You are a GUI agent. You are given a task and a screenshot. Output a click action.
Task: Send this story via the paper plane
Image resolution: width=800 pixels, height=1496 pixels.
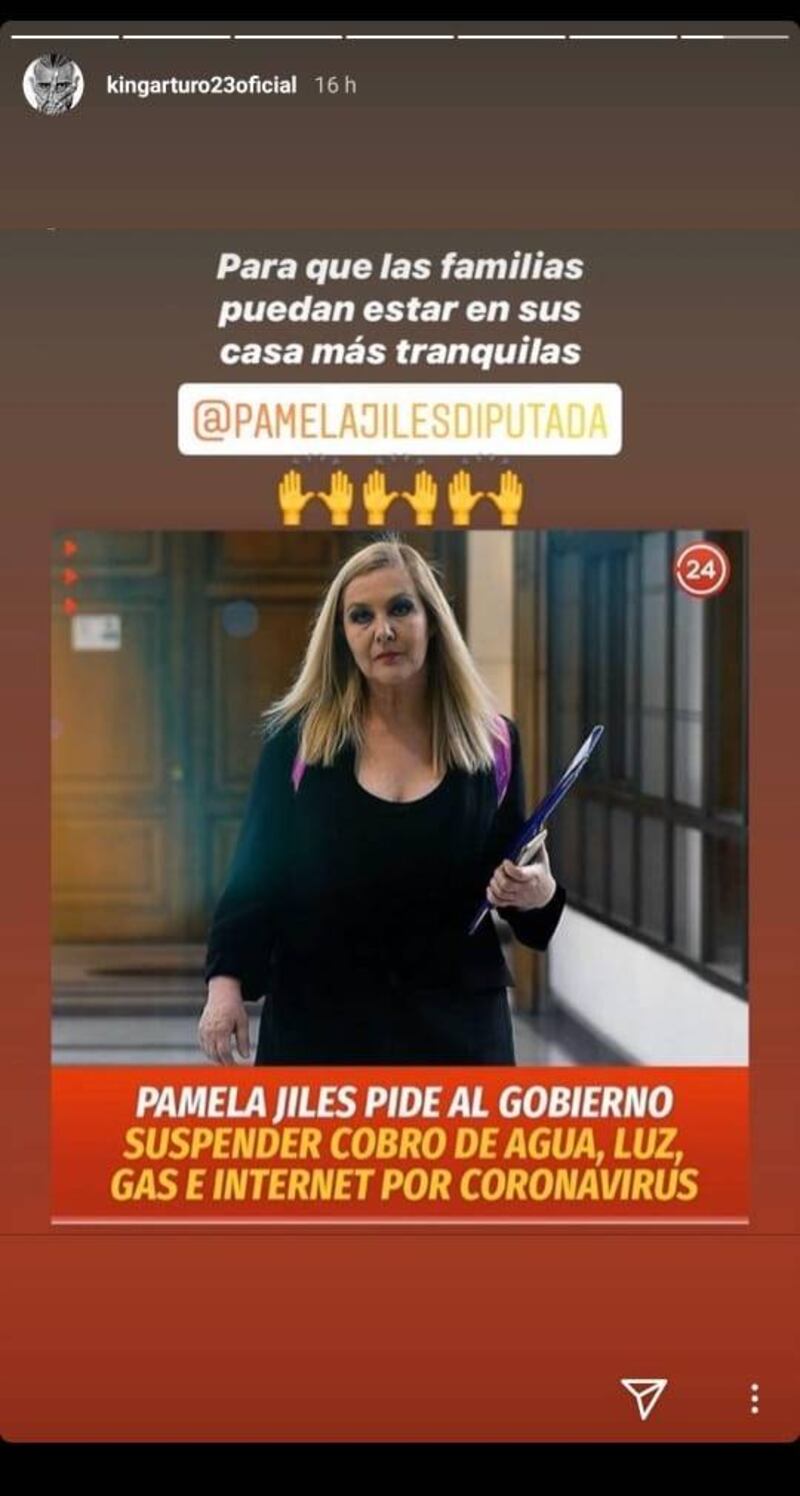[643, 1397]
